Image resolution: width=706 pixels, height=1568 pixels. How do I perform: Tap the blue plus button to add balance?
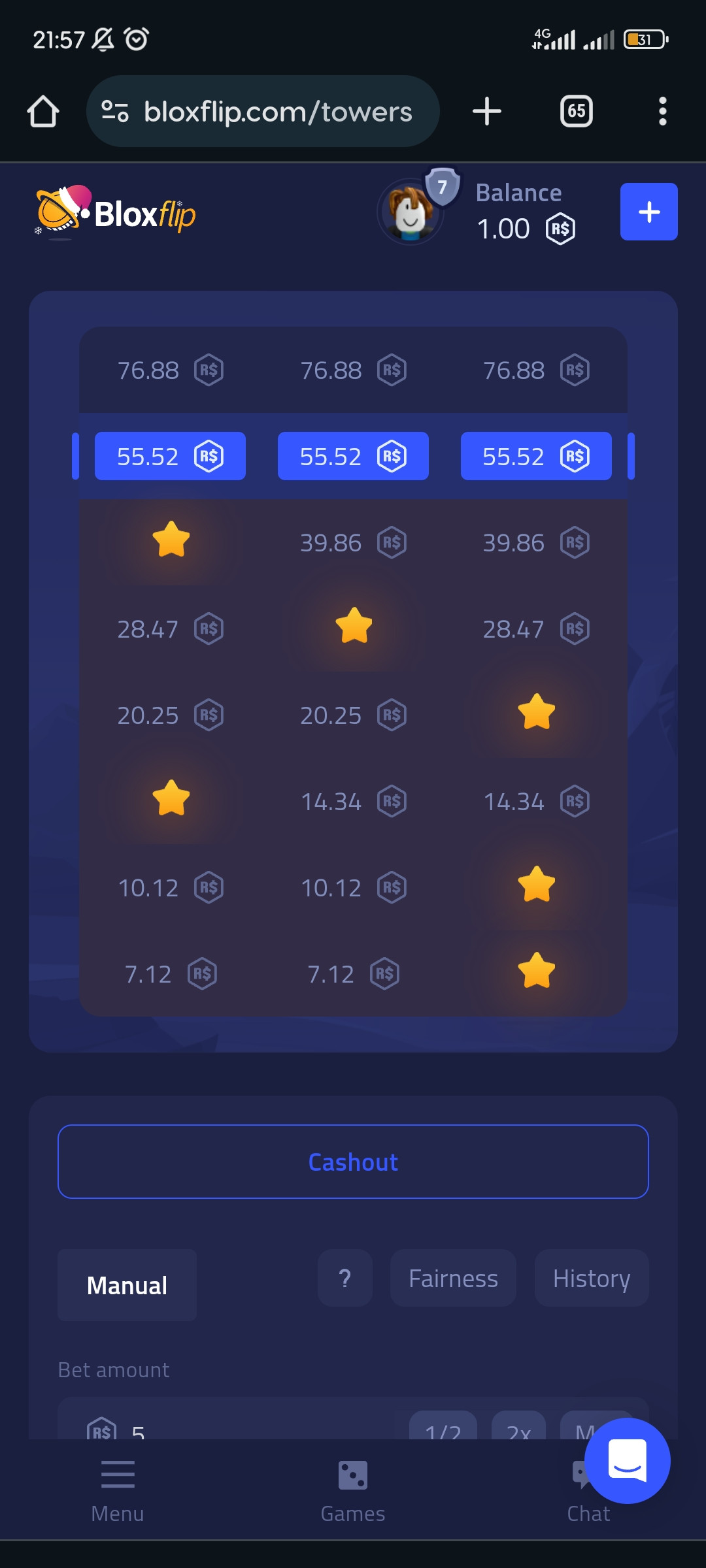coord(648,212)
